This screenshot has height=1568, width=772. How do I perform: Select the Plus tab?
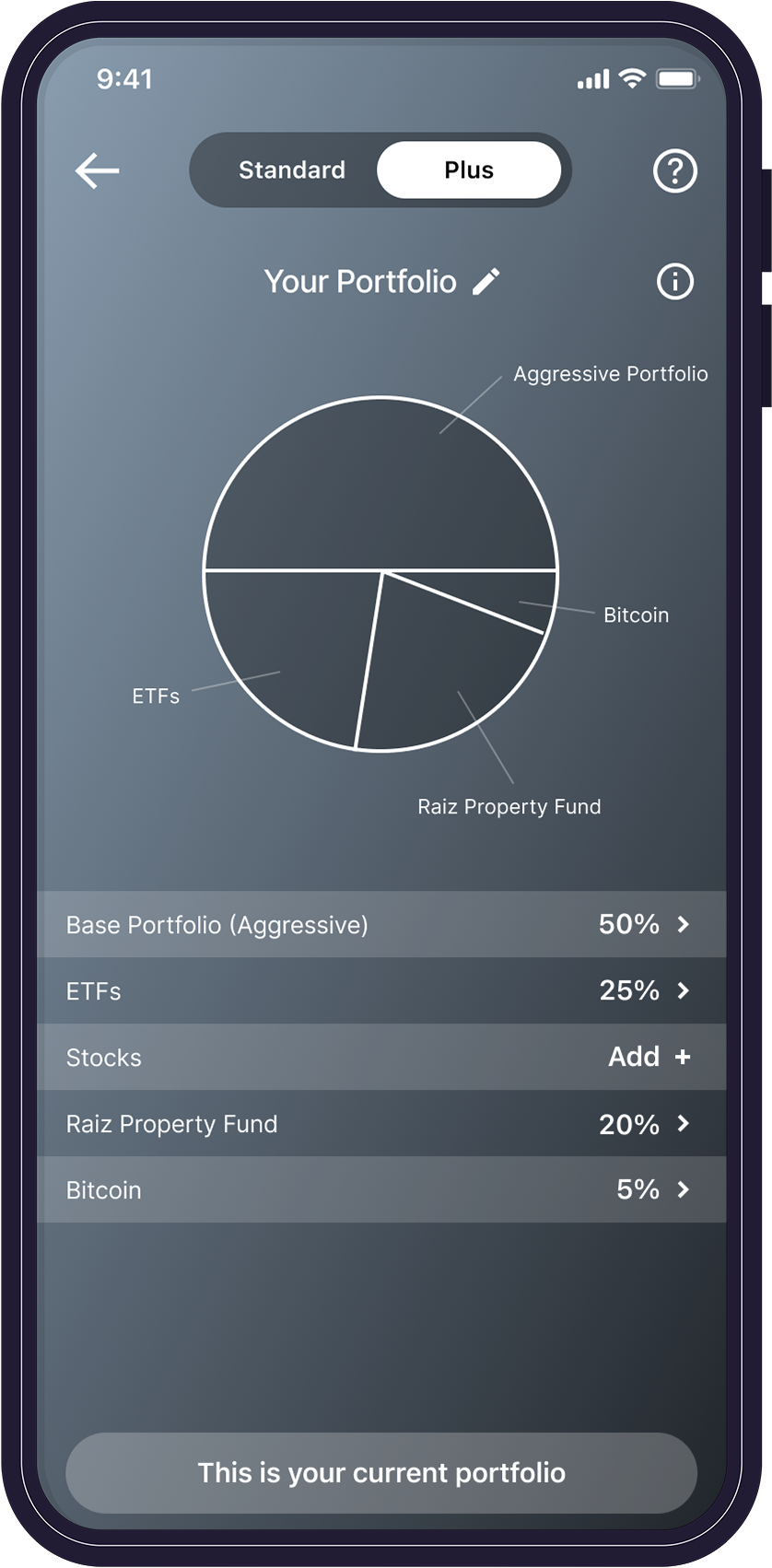469,170
